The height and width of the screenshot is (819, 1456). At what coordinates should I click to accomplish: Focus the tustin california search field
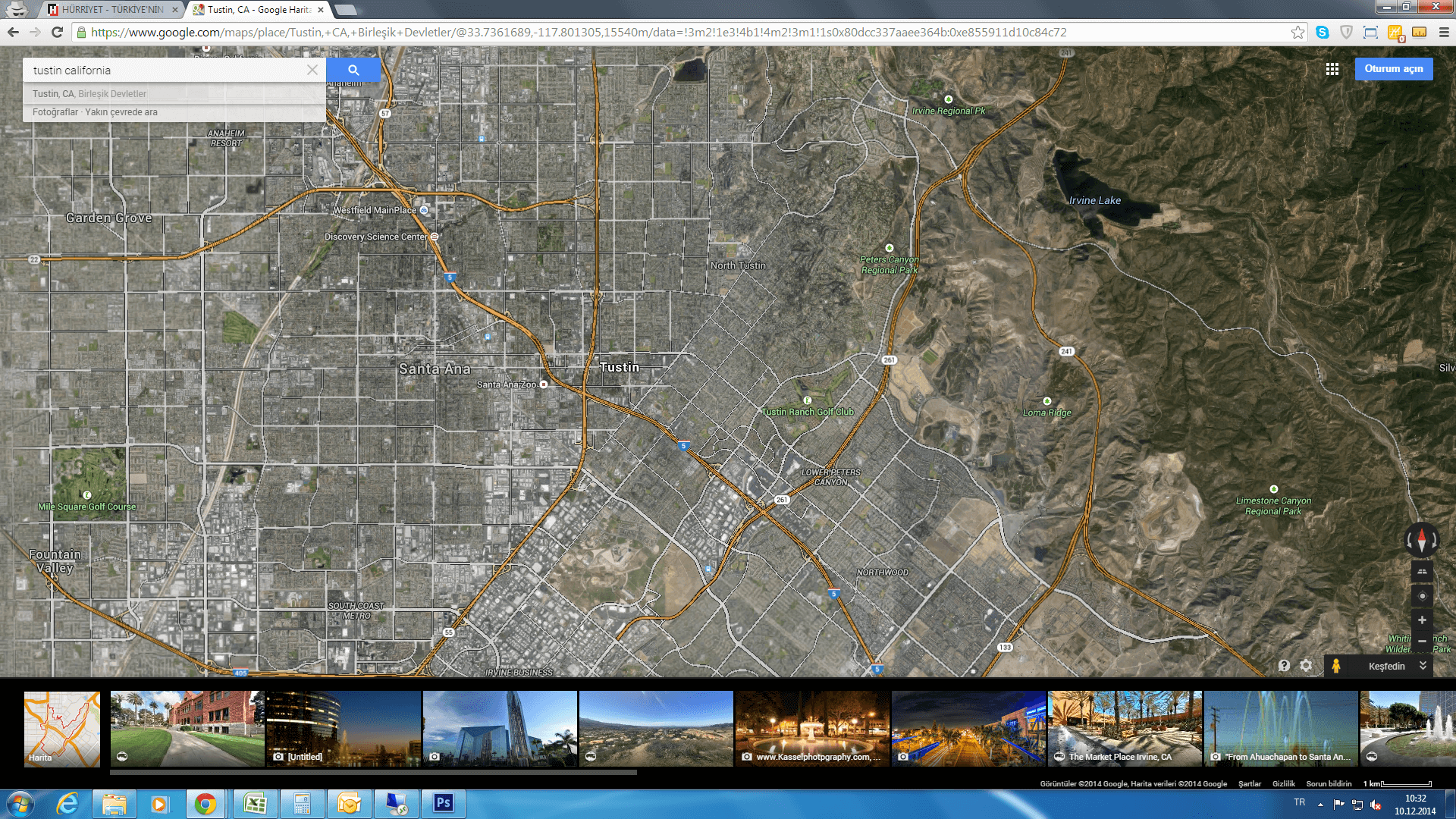click(x=167, y=70)
